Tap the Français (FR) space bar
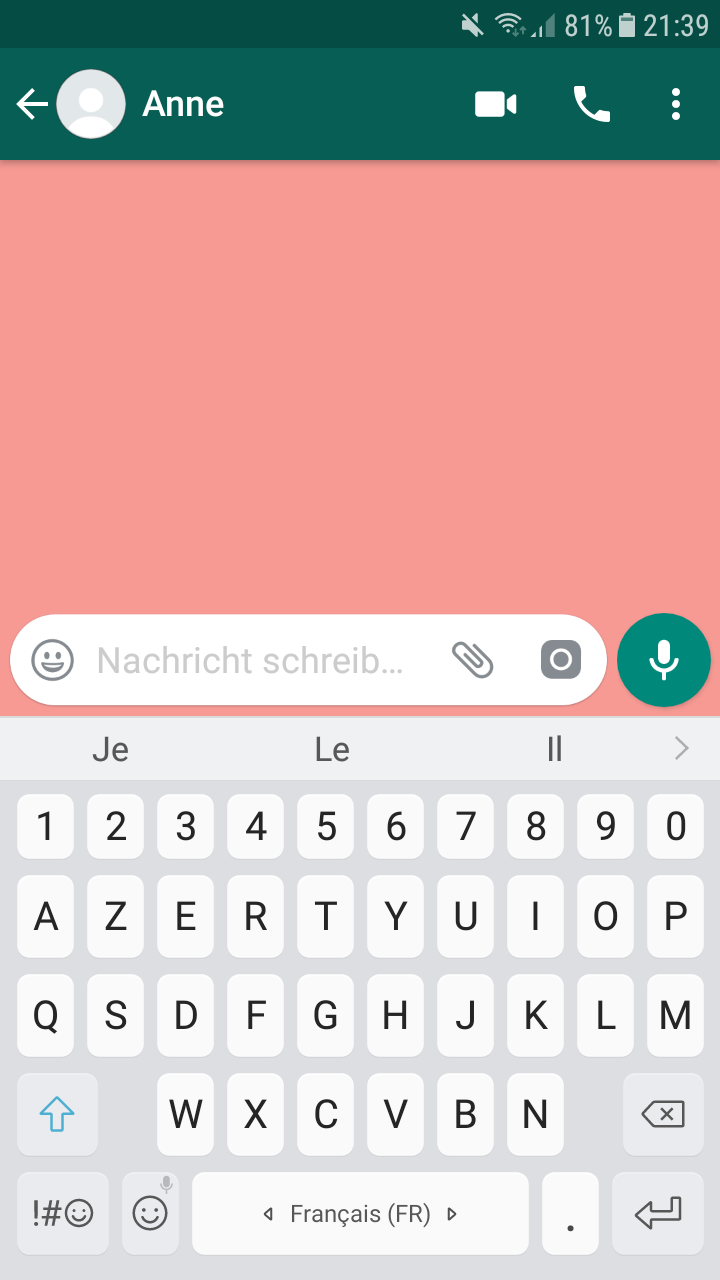This screenshot has width=720, height=1280. click(x=360, y=1214)
